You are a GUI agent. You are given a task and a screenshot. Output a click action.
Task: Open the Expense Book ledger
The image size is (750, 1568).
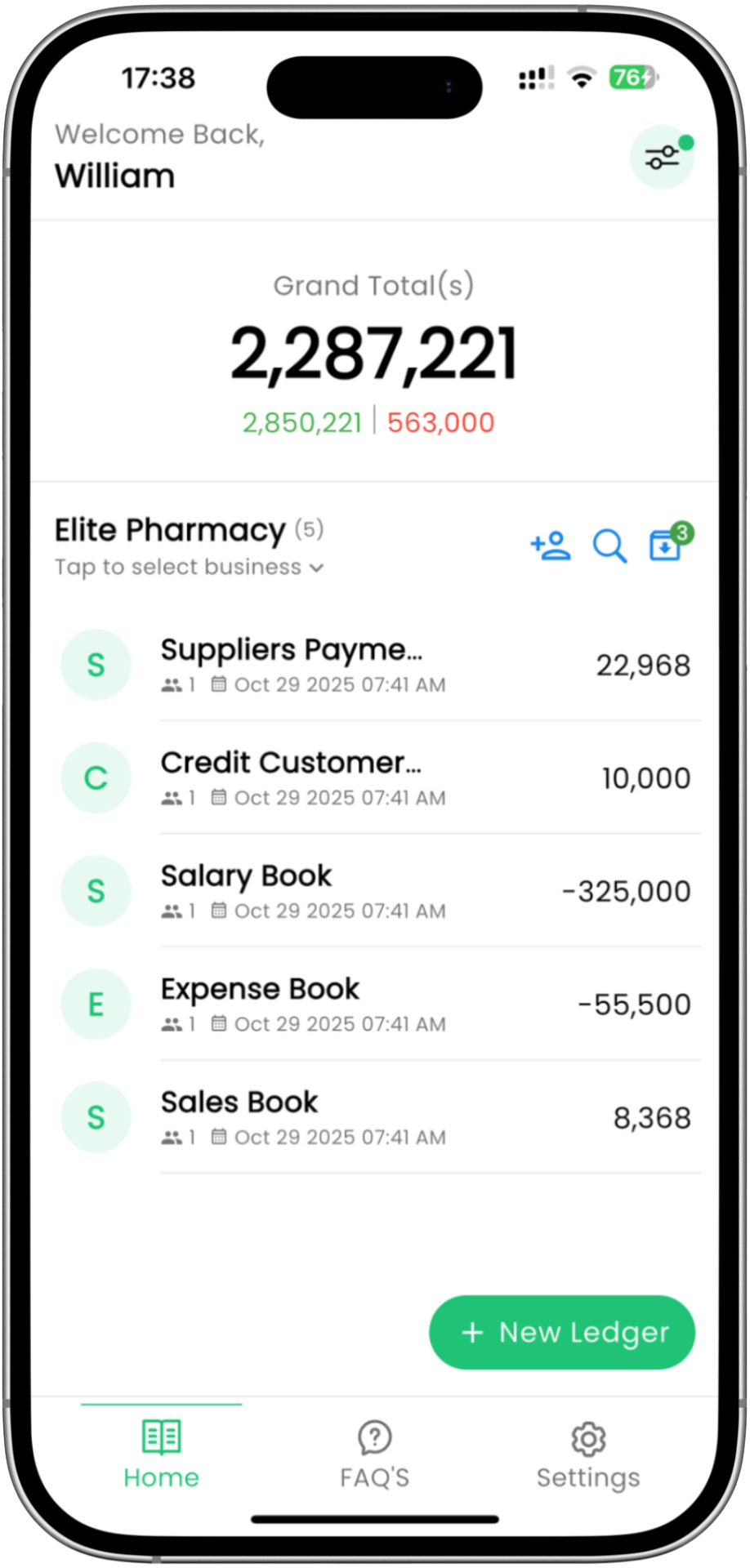click(376, 1004)
